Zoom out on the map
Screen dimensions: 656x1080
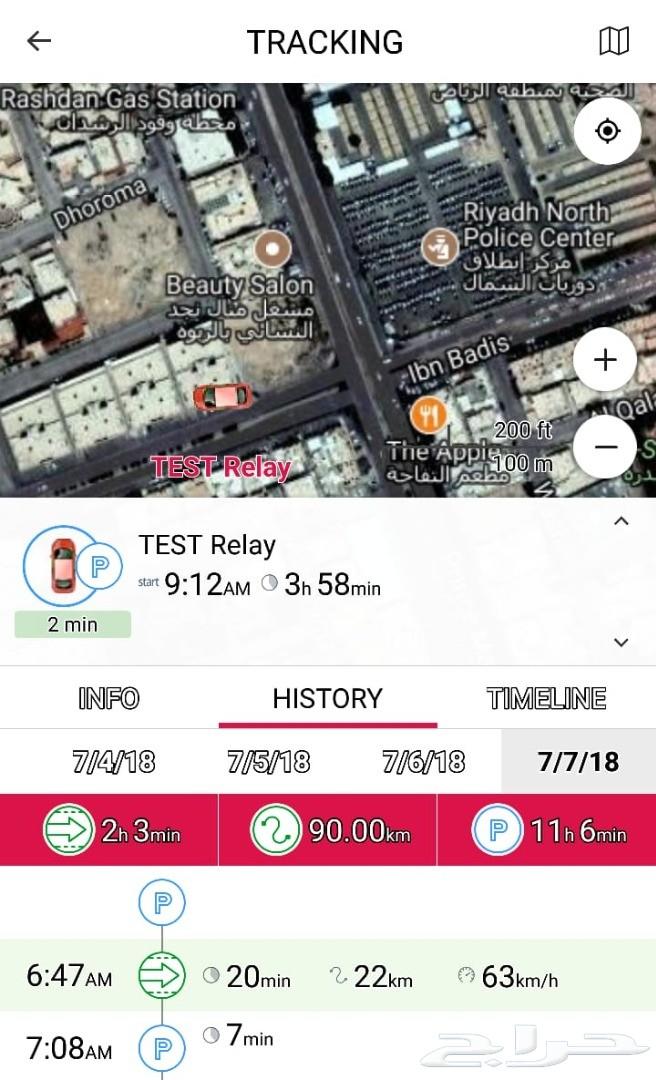coord(606,446)
